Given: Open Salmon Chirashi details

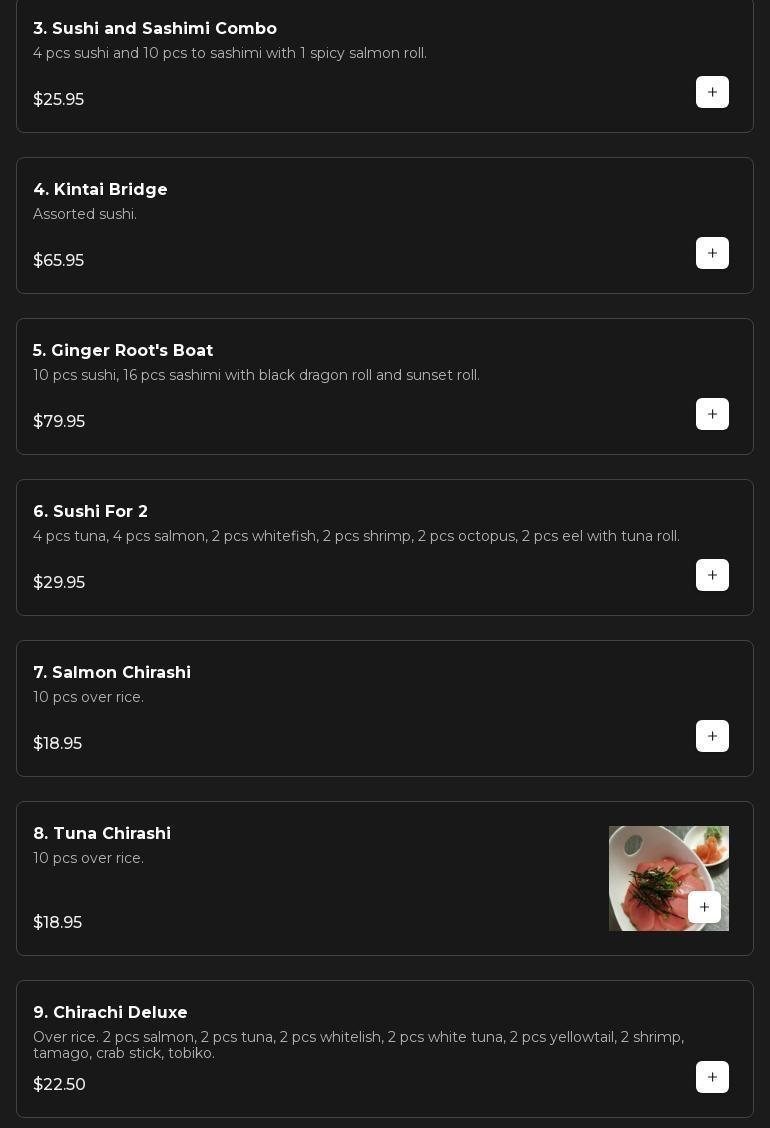Looking at the screenshot, I should point(385,709).
